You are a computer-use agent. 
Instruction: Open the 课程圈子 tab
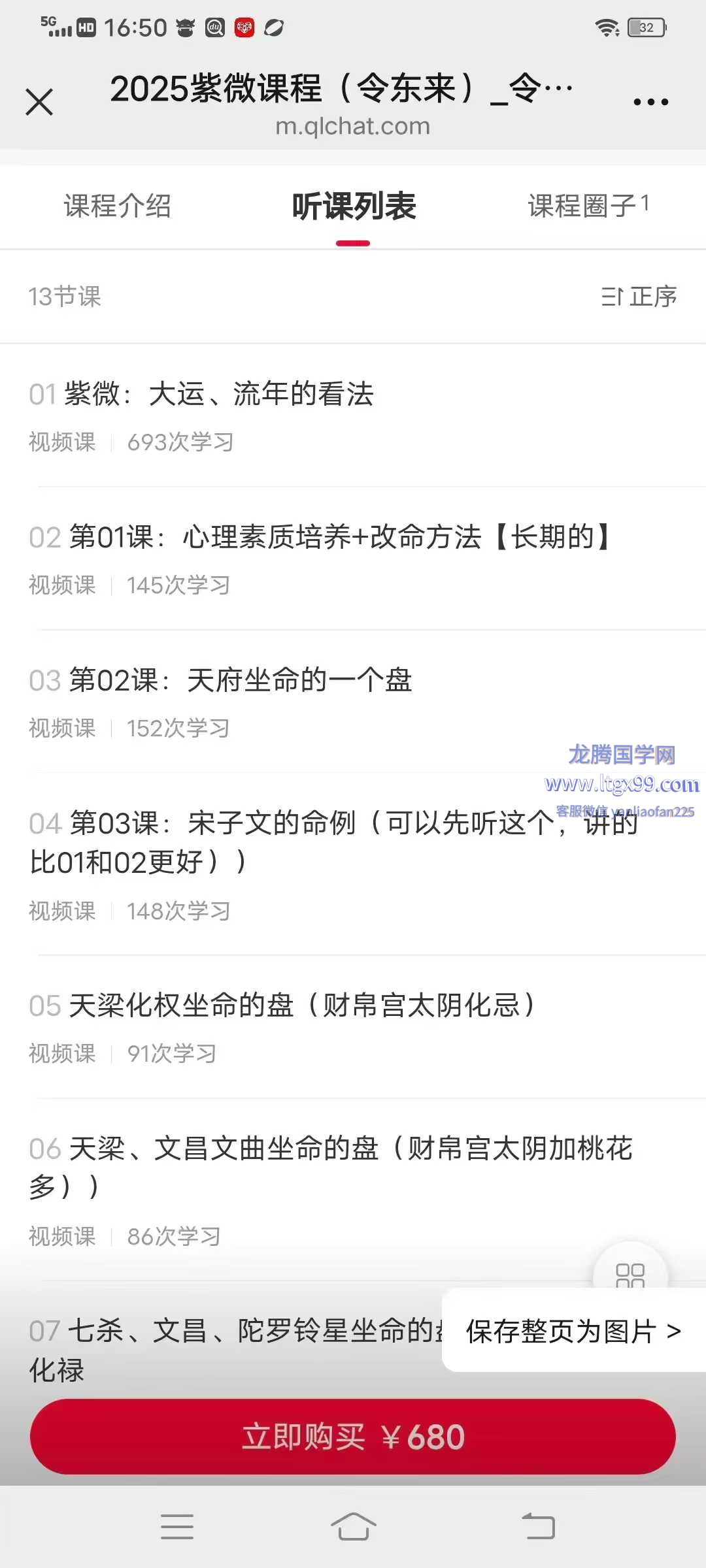[588, 206]
